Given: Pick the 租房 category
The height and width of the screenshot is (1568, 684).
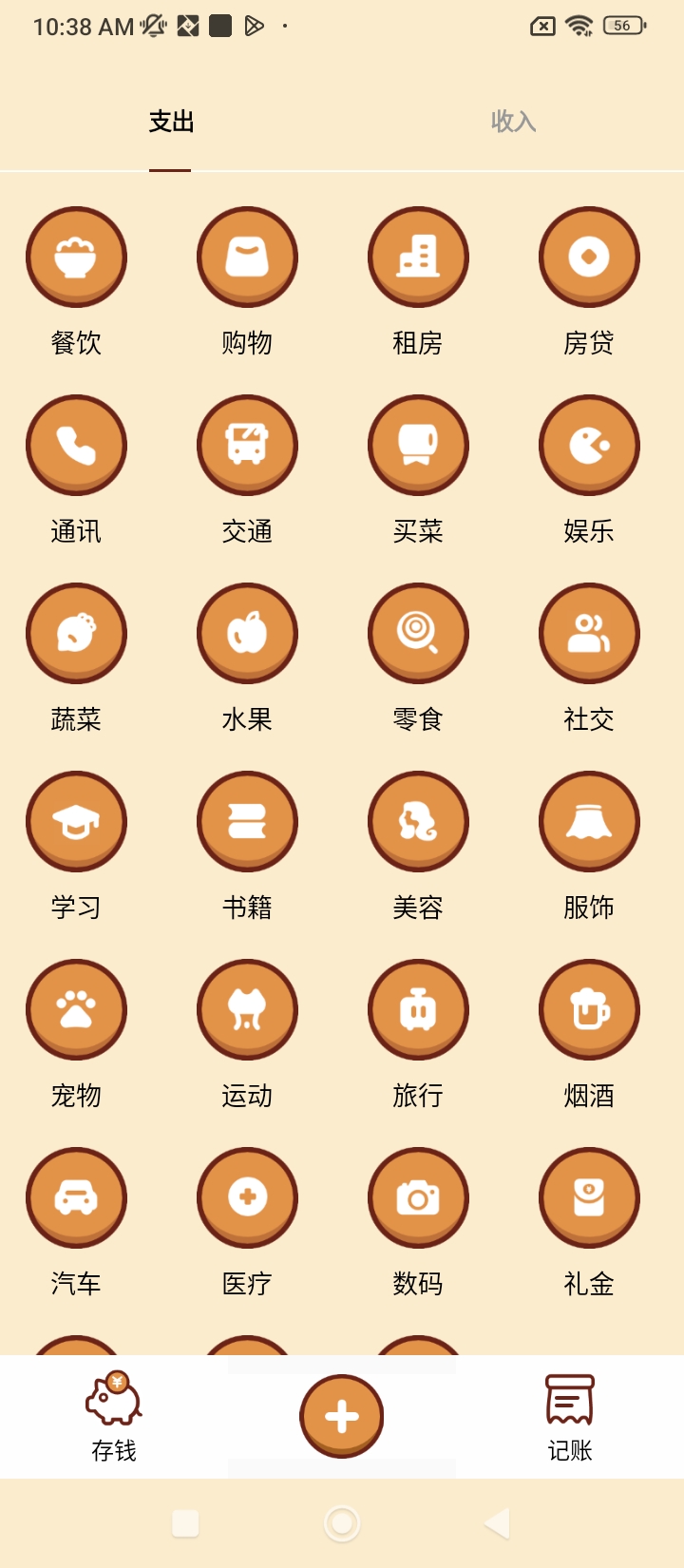Looking at the screenshot, I should 418,257.
